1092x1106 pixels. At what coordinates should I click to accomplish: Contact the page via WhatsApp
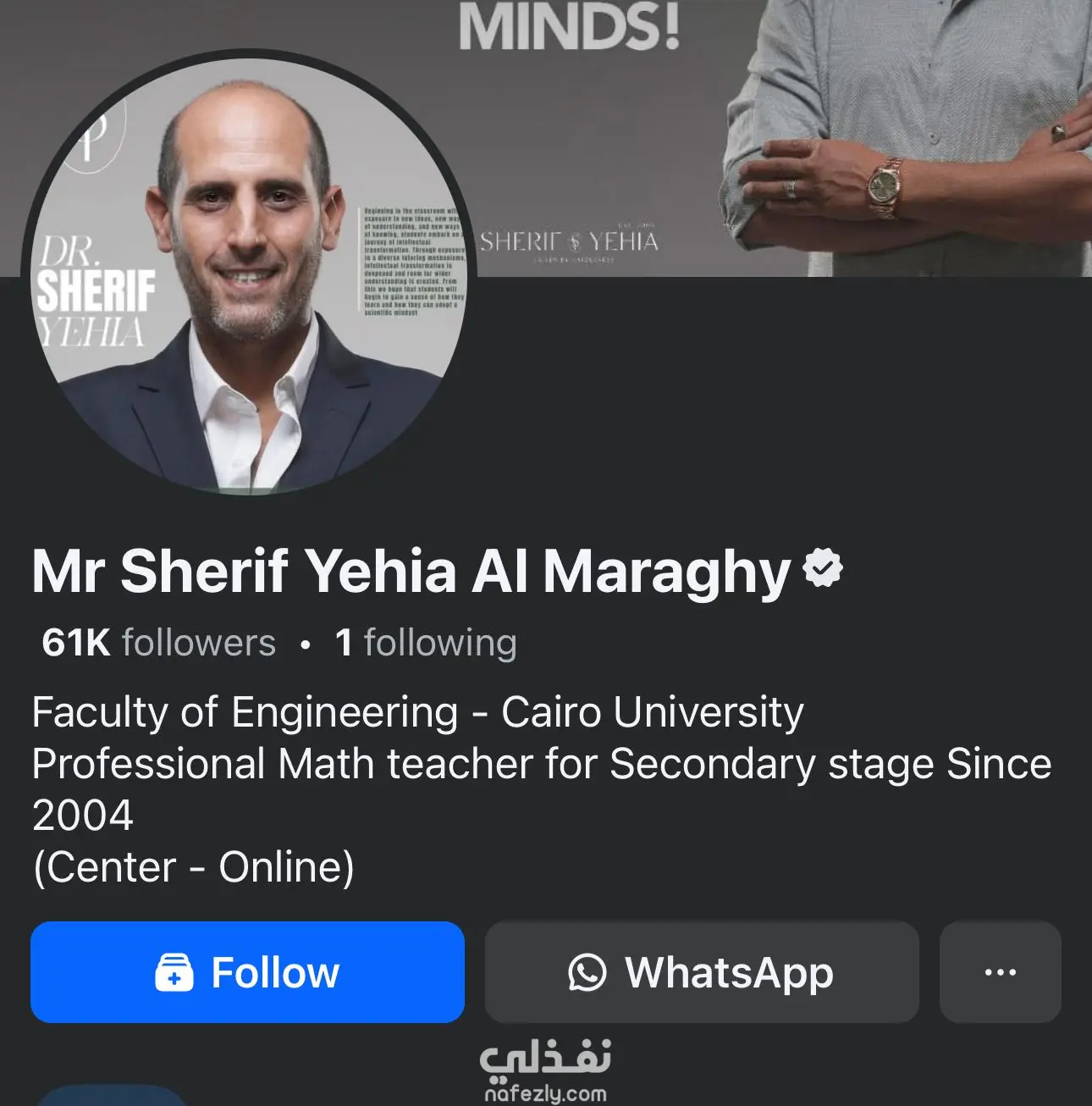click(x=701, y=972)
